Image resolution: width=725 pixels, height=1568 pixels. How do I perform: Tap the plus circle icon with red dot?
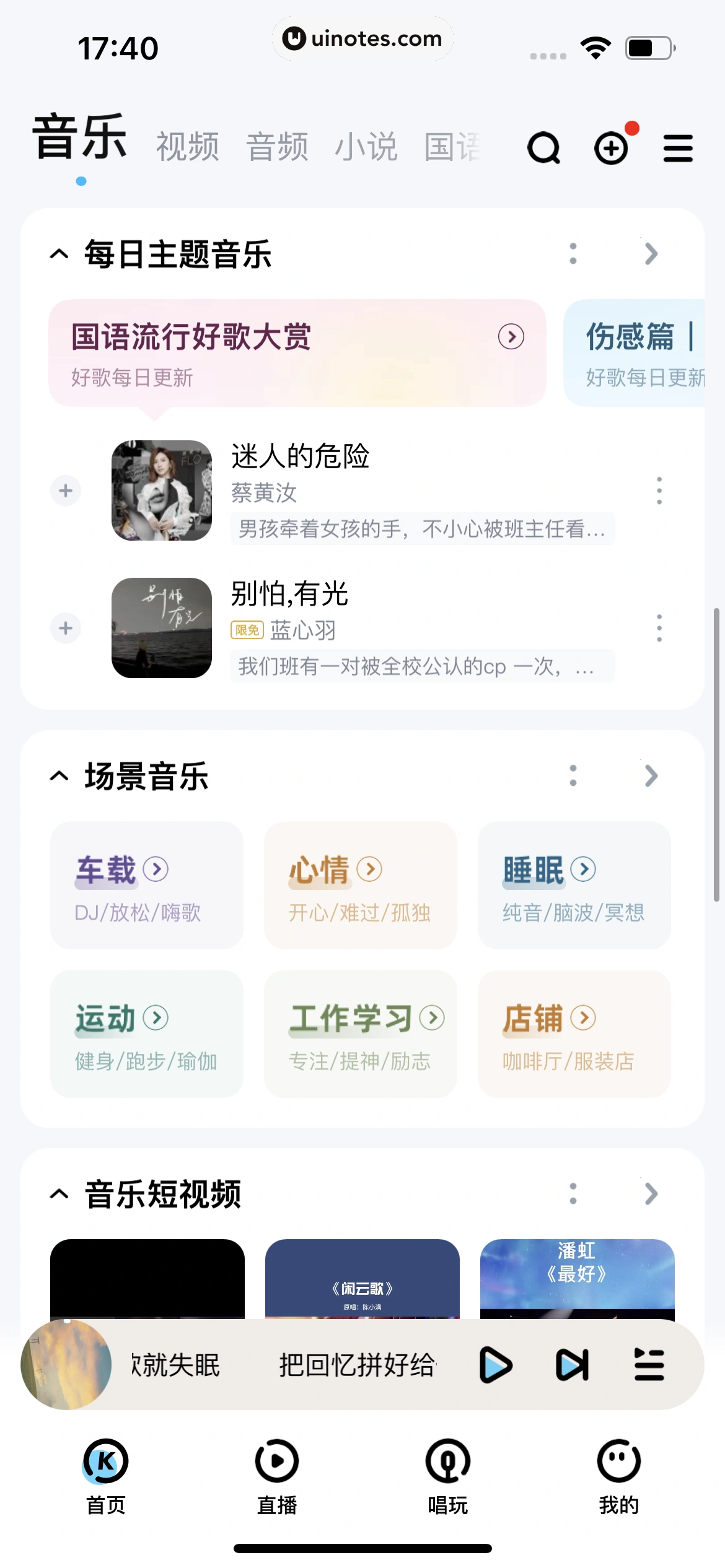click(x=612, y=149)
